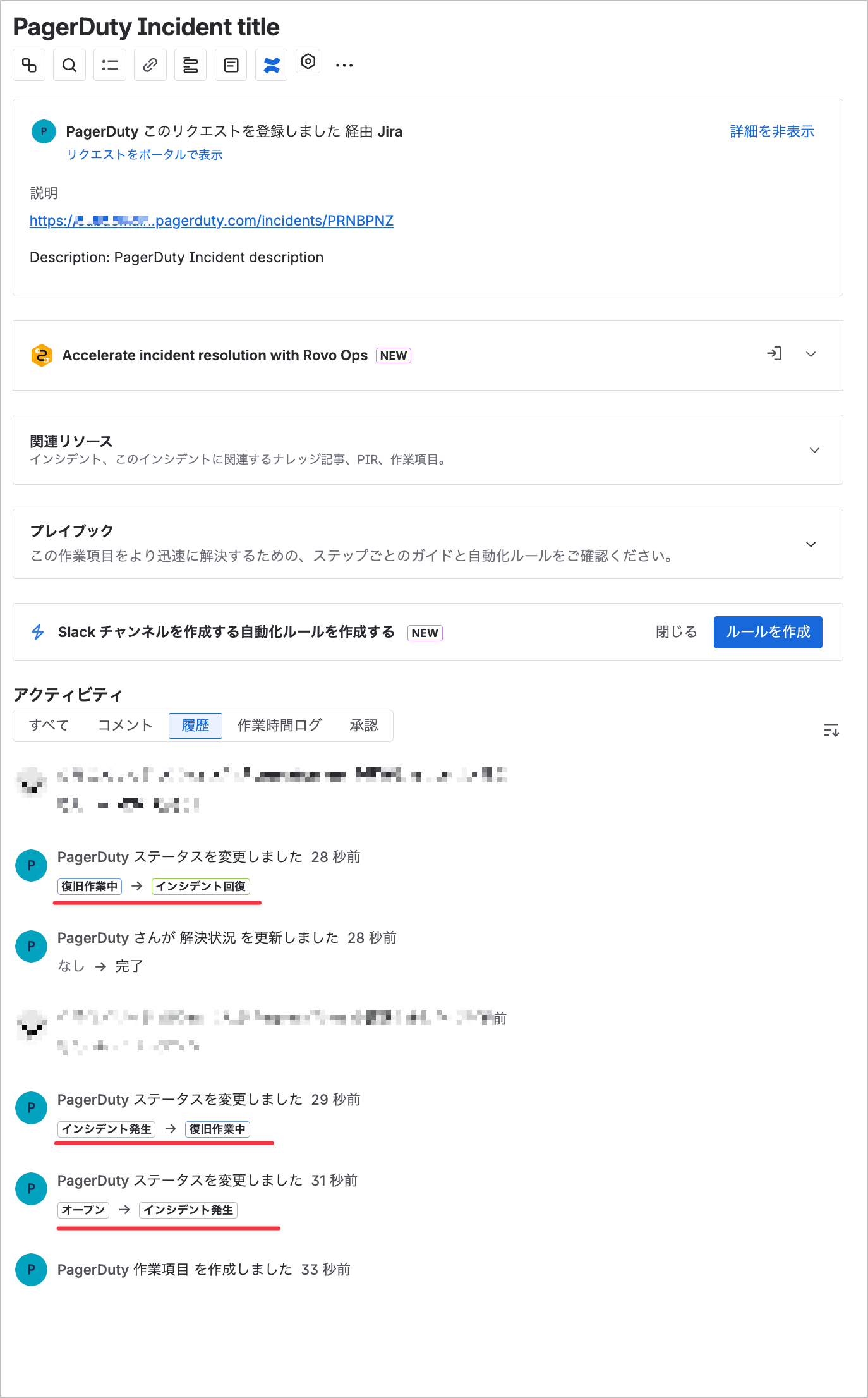Open the link attachment icon

[150, 65]
